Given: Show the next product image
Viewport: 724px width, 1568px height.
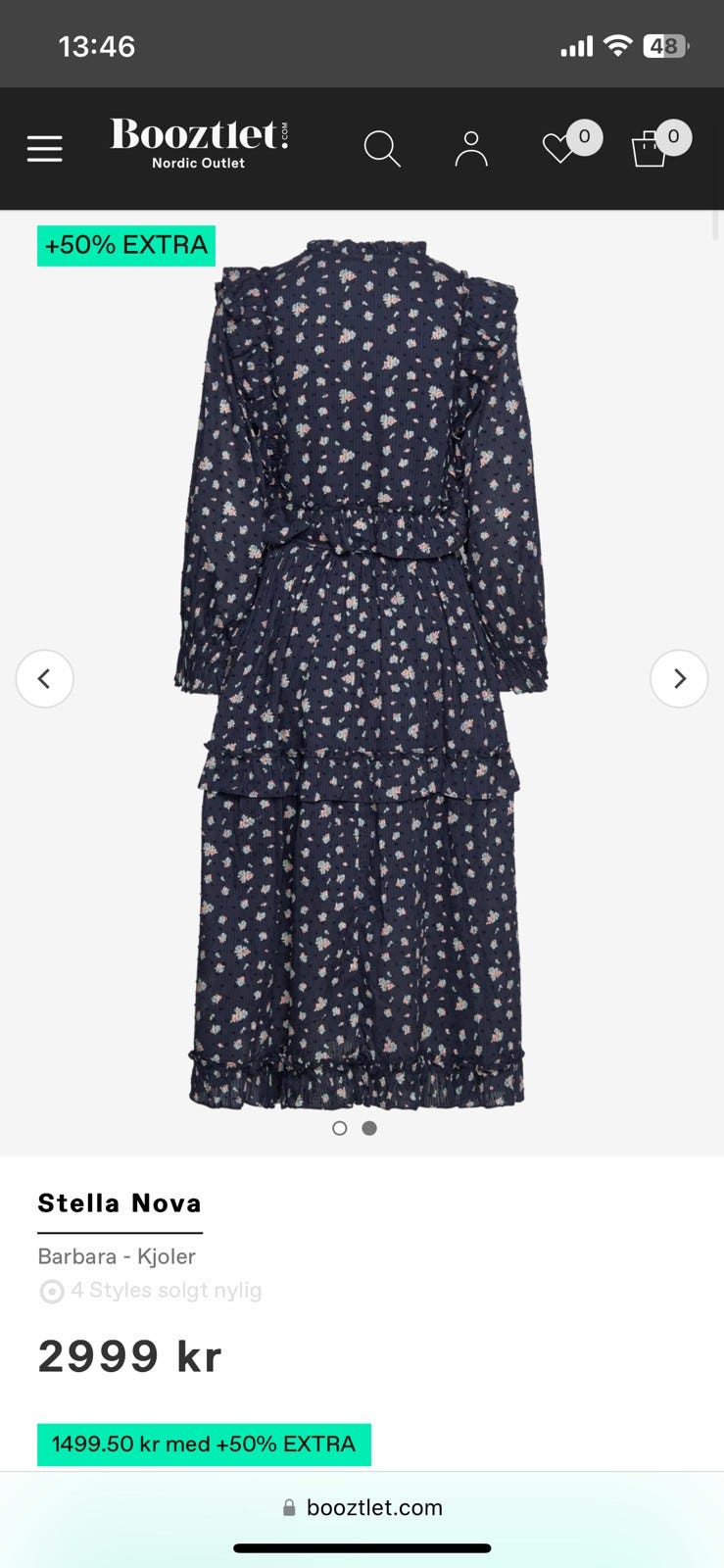Looking at the screenshot, I should point(679,678).
